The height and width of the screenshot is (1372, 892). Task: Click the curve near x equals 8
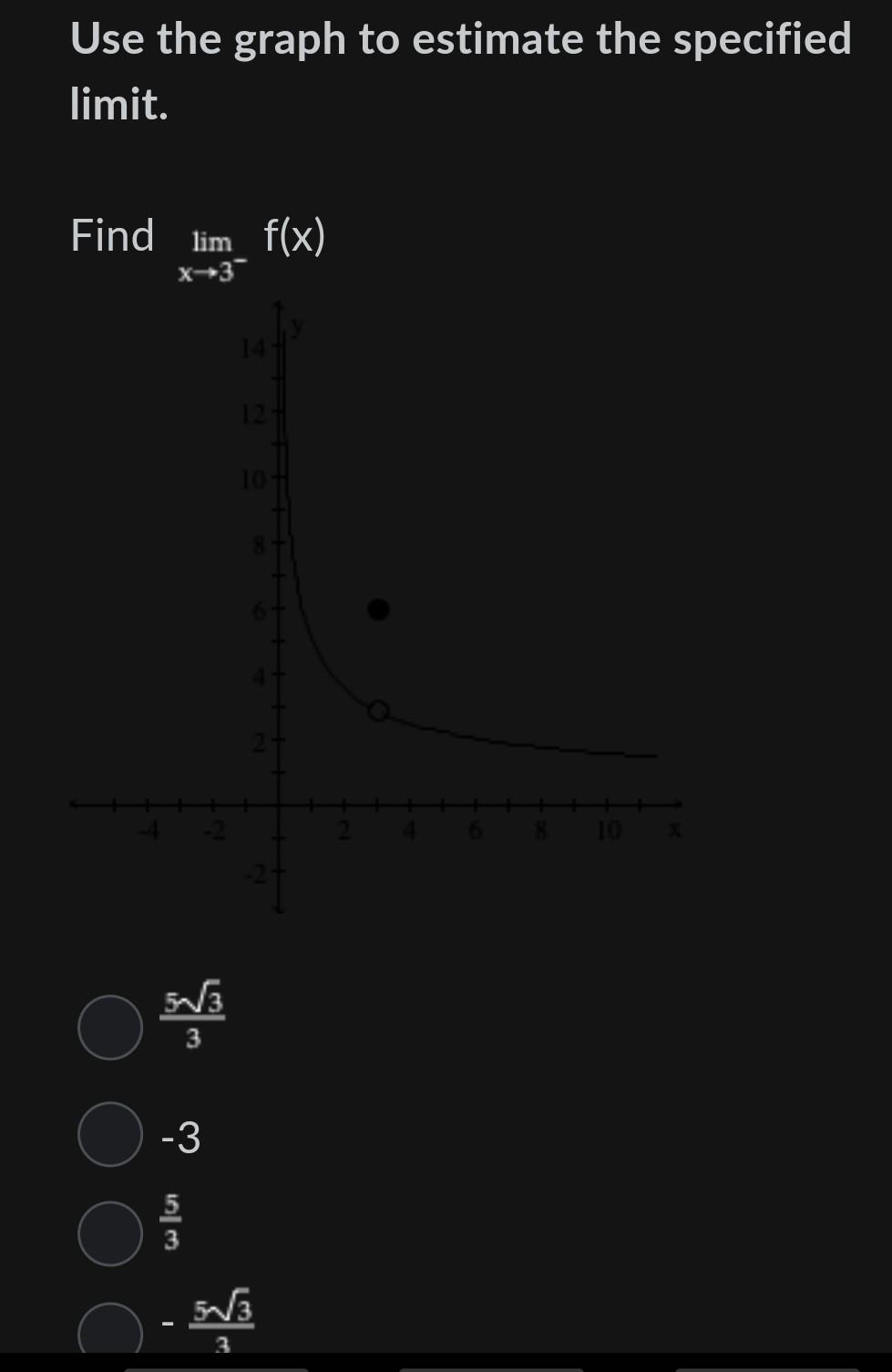(x=542, y=748)
